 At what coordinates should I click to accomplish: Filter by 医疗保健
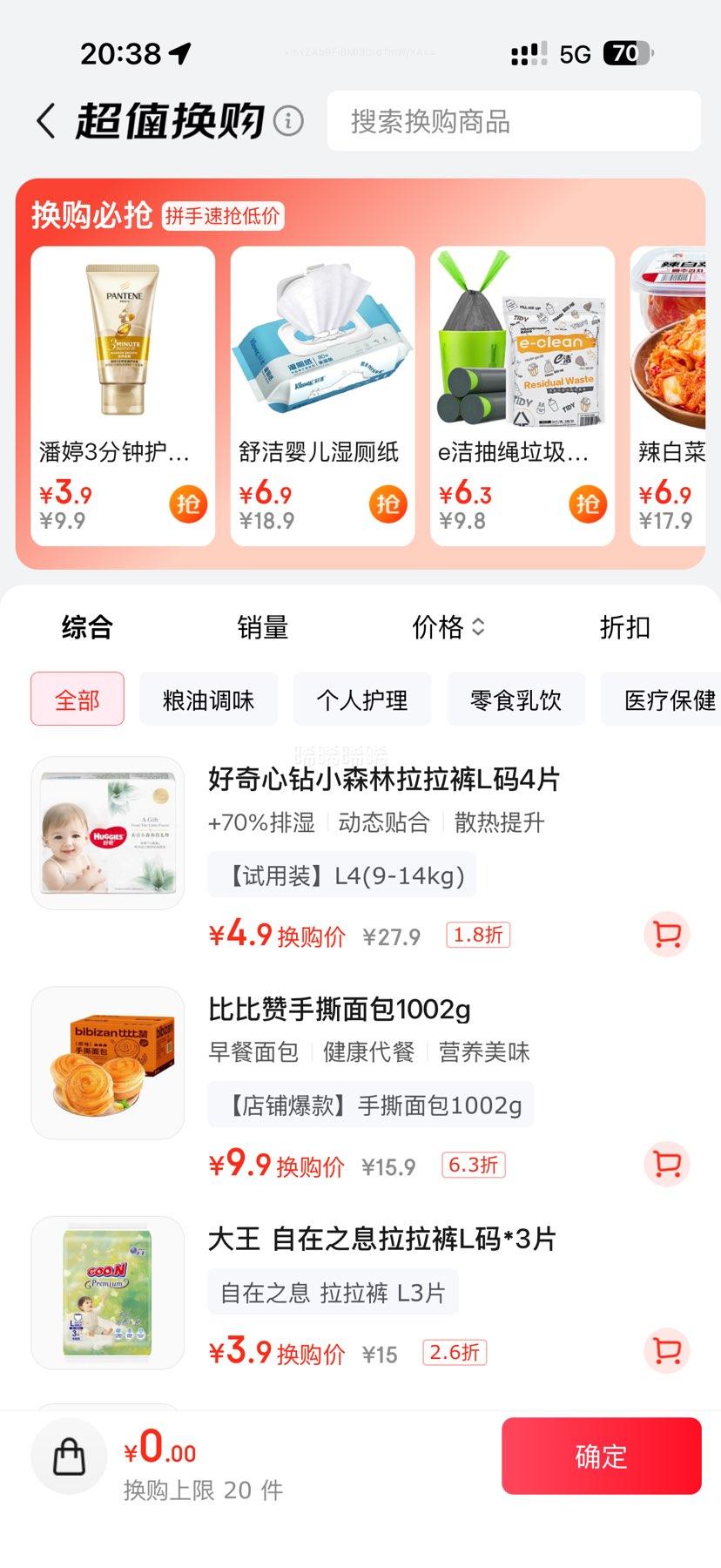coord(667,700)
